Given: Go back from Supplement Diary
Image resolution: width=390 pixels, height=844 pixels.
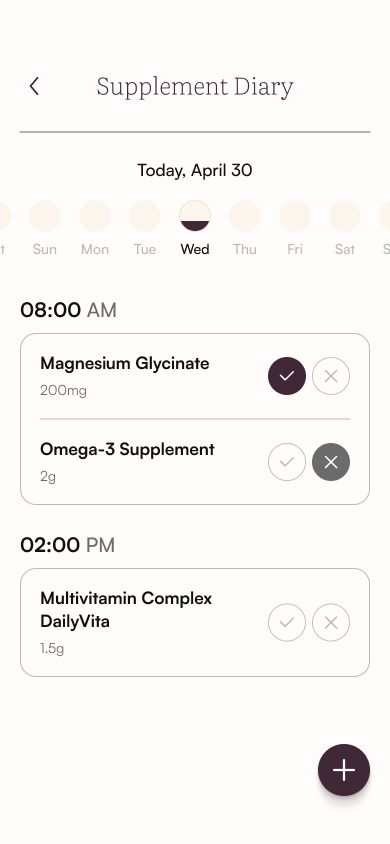Looking at the screenshot, I should point(34,86).
